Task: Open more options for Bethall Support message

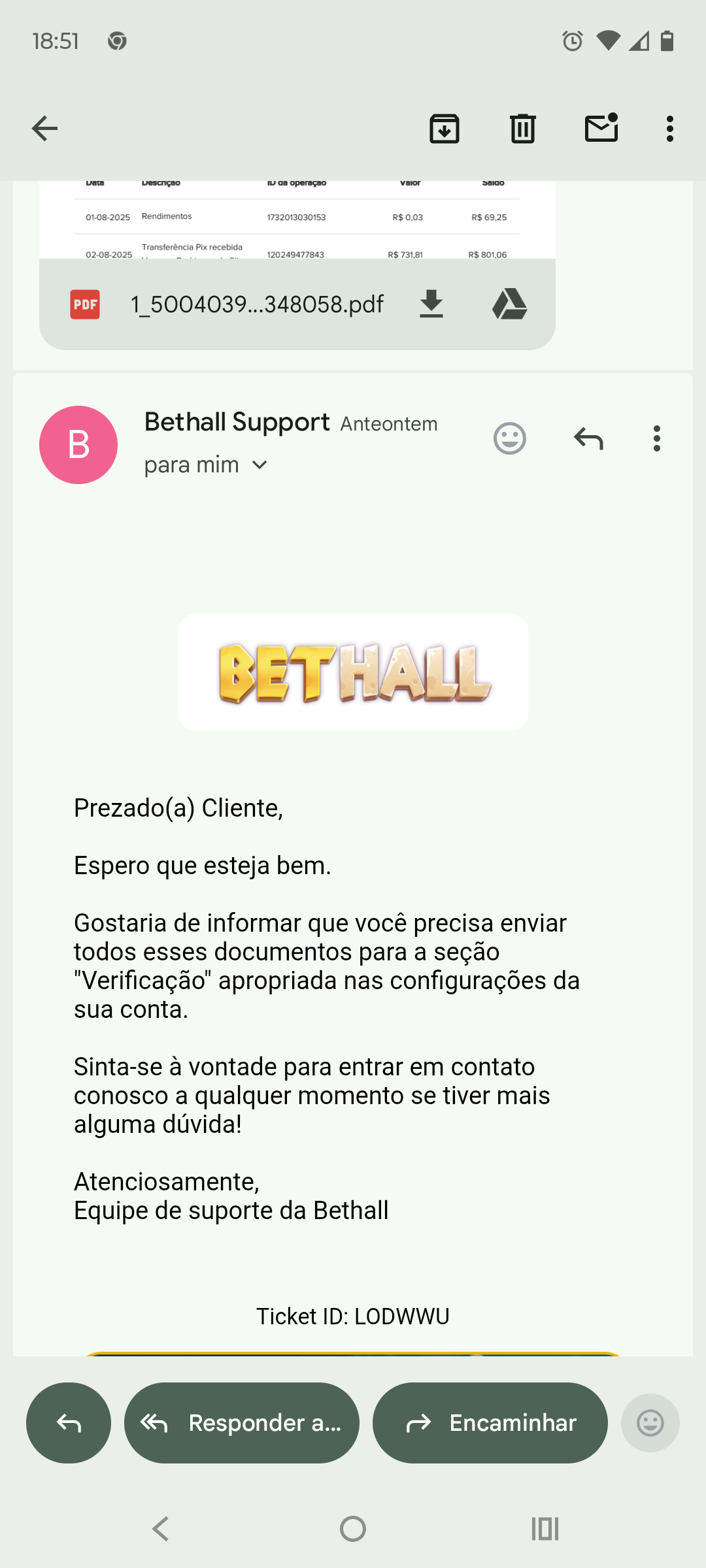Action: coord(657,438)
